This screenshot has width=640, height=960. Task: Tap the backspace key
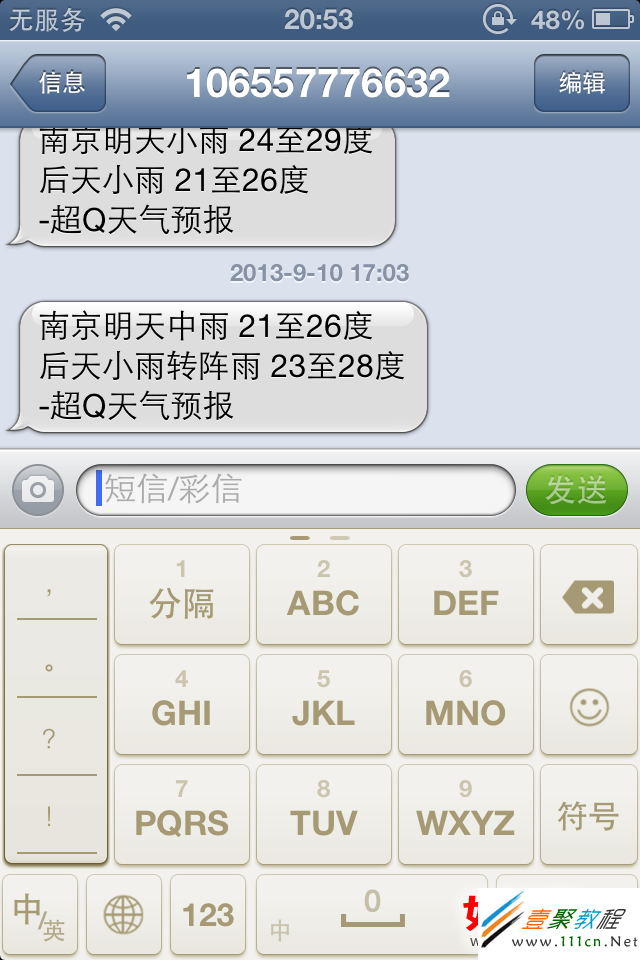point(588,597)
